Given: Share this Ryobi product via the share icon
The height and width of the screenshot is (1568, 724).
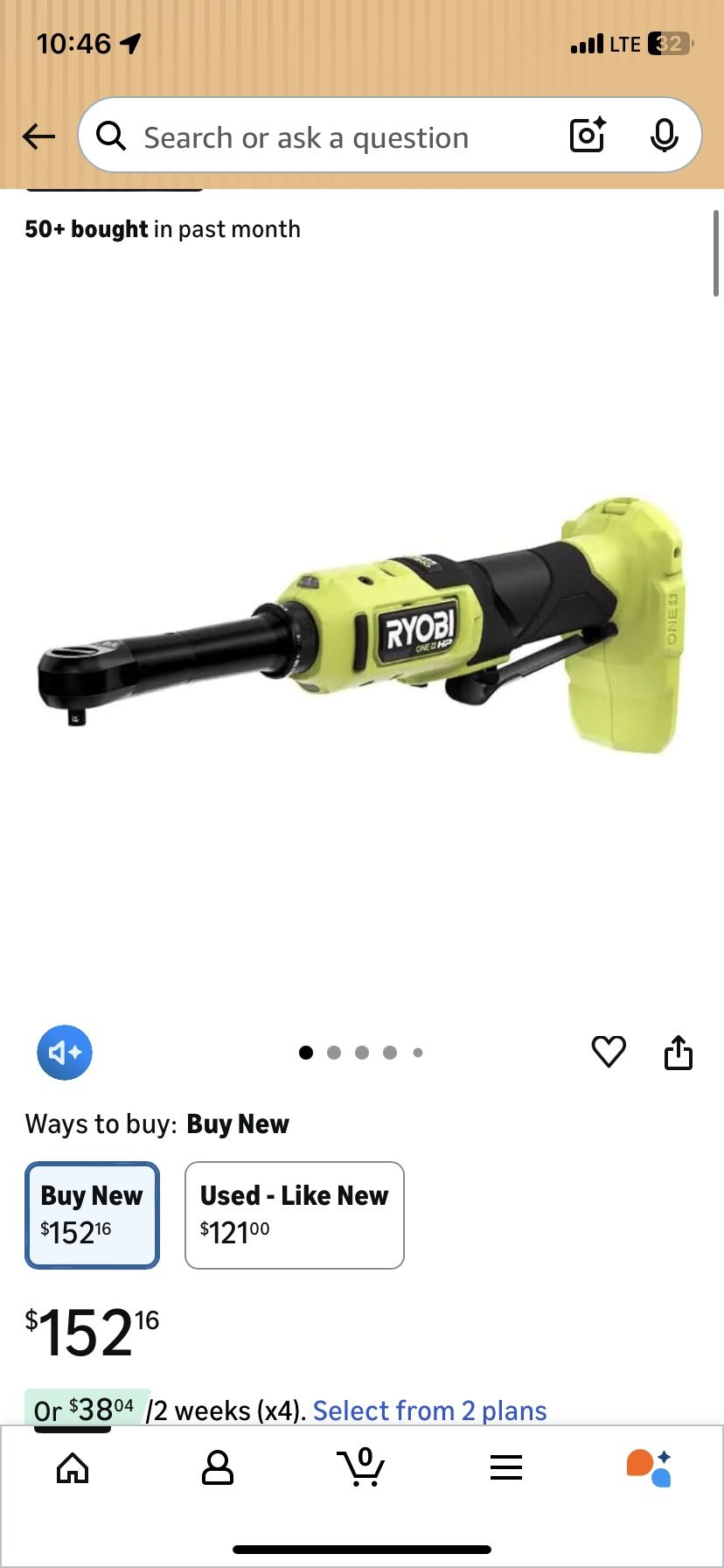Looking at the screenshot, I should (679, 1053).
